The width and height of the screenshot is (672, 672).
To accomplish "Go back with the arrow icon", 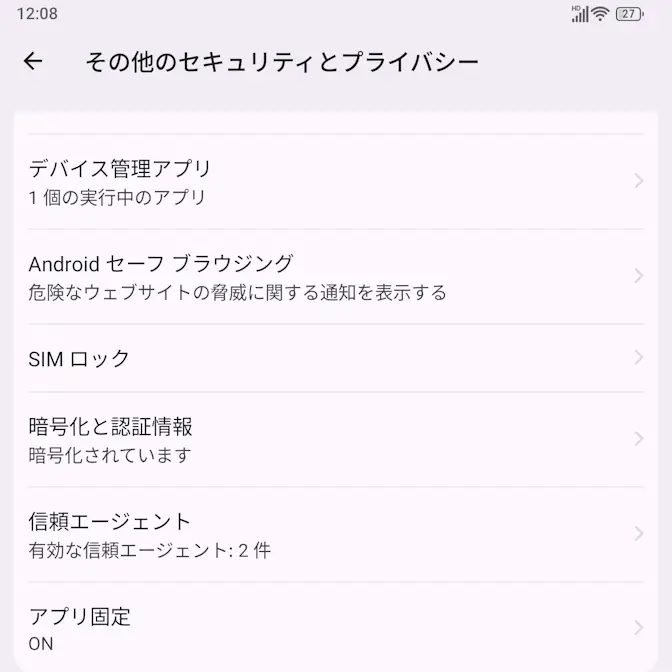I will pos(33,62).
